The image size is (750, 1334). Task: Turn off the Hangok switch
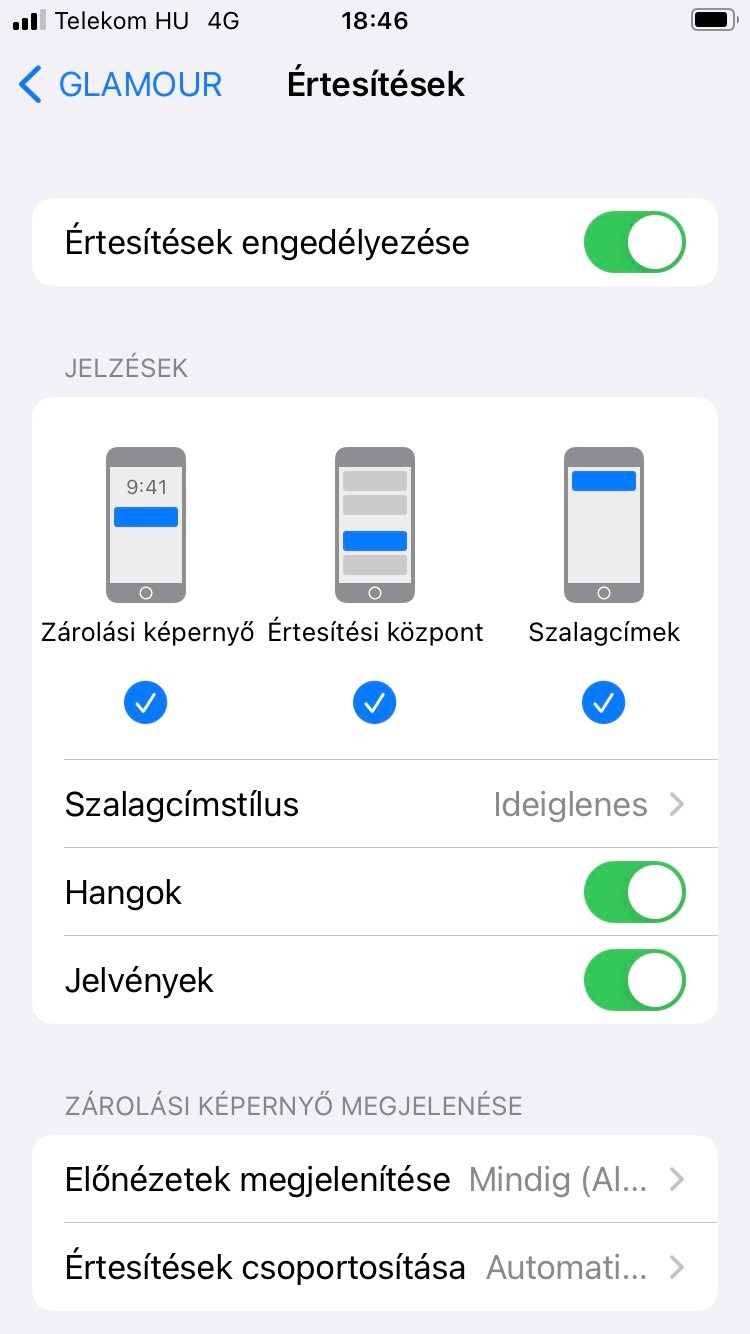pyautogui.click(x=634, y=892)
